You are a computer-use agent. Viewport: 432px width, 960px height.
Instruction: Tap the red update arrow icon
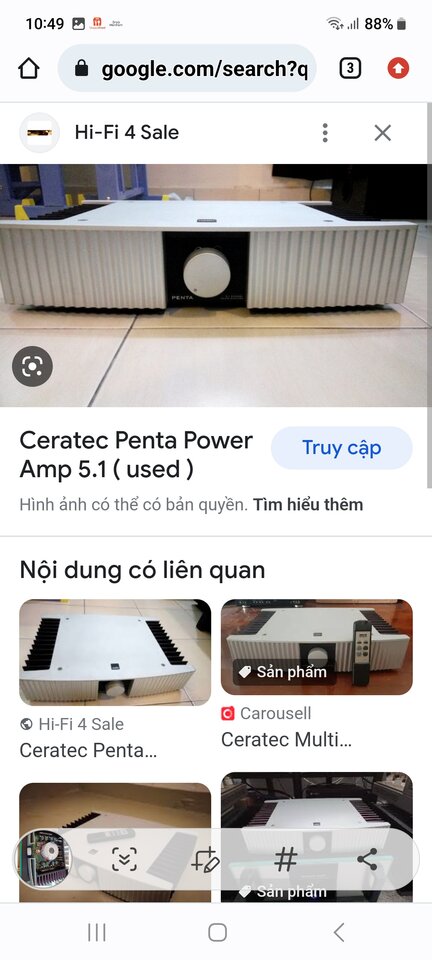(x=398, y=69)
